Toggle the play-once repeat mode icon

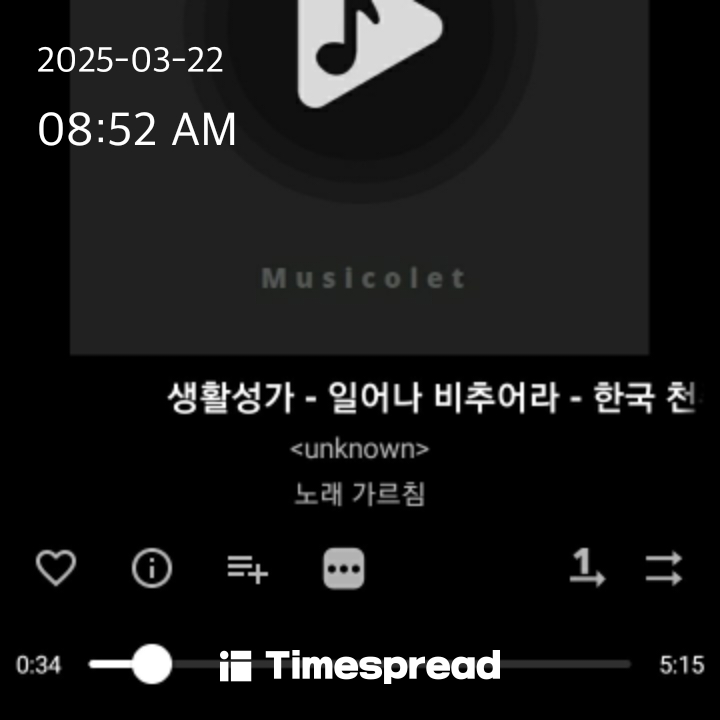(587, 568)
